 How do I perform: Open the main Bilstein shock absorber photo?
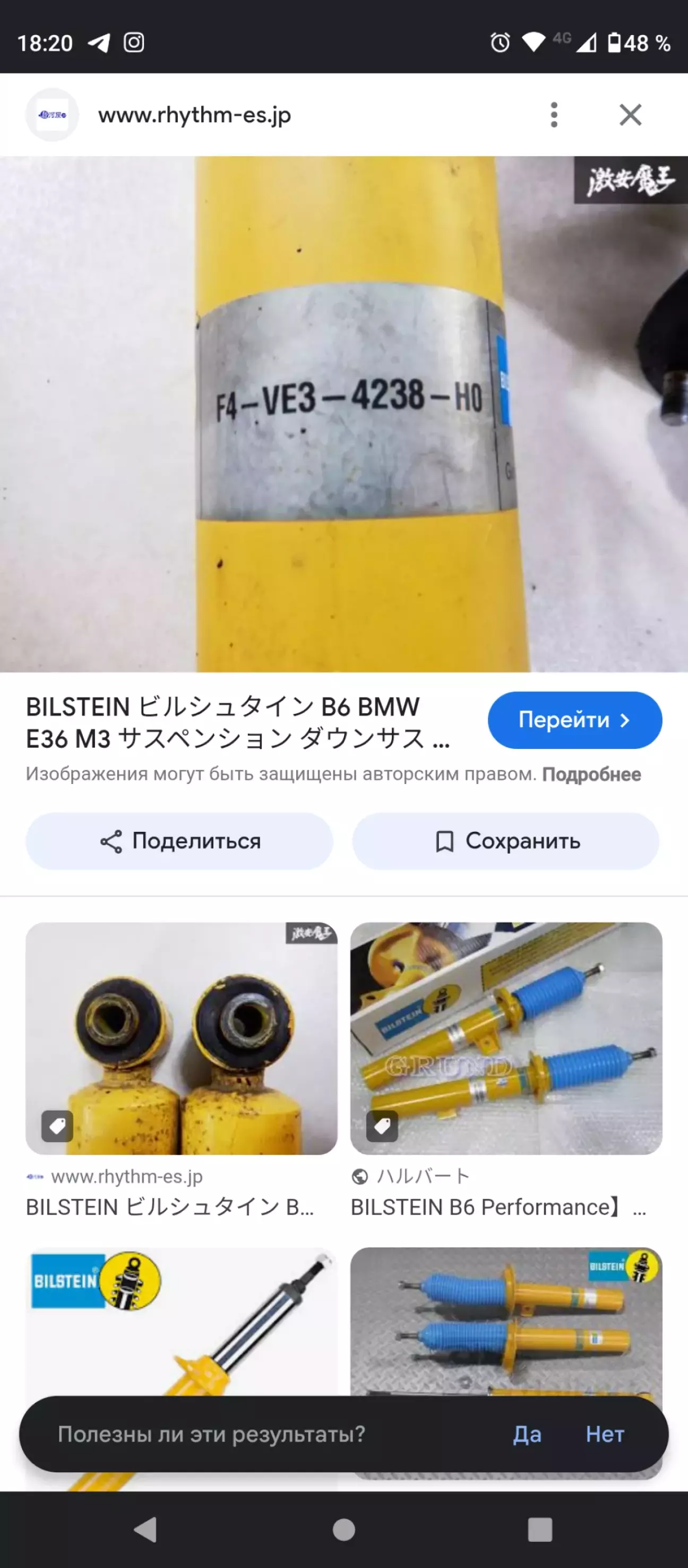(343, 414)
